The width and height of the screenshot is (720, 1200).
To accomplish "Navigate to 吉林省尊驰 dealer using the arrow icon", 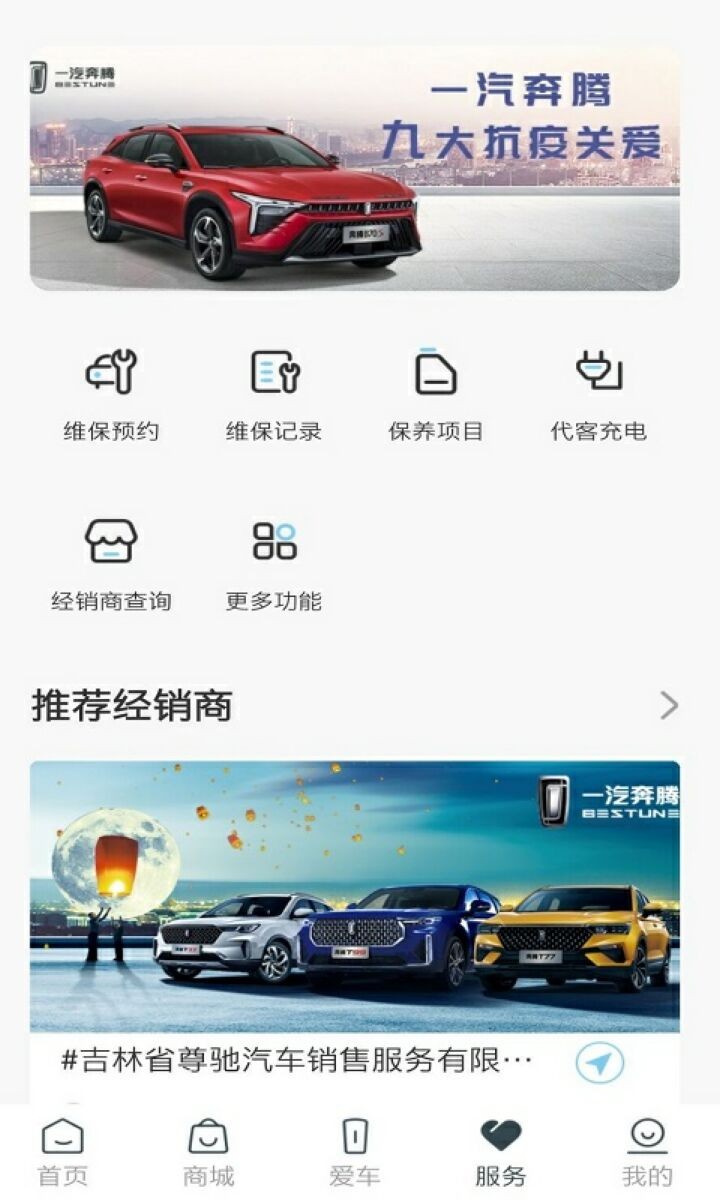I will (600, 1062).
